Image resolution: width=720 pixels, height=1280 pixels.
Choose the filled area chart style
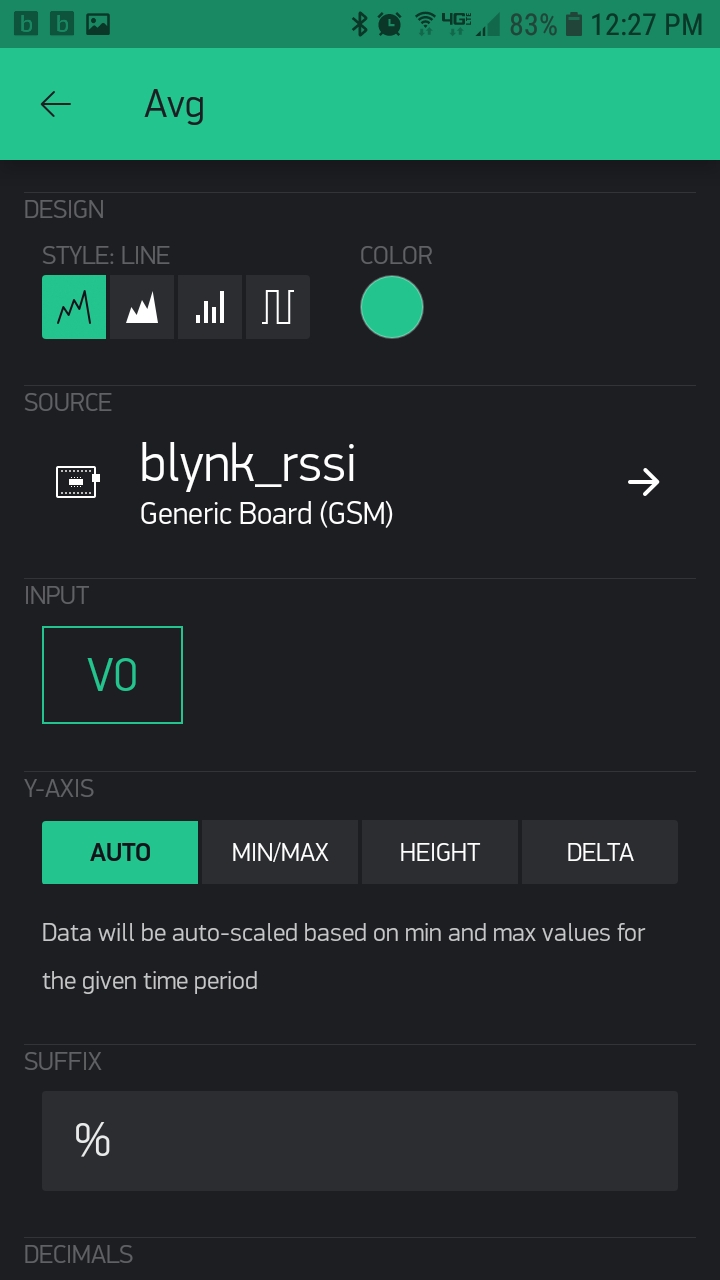pyautogui.click(x=142, y=307)
